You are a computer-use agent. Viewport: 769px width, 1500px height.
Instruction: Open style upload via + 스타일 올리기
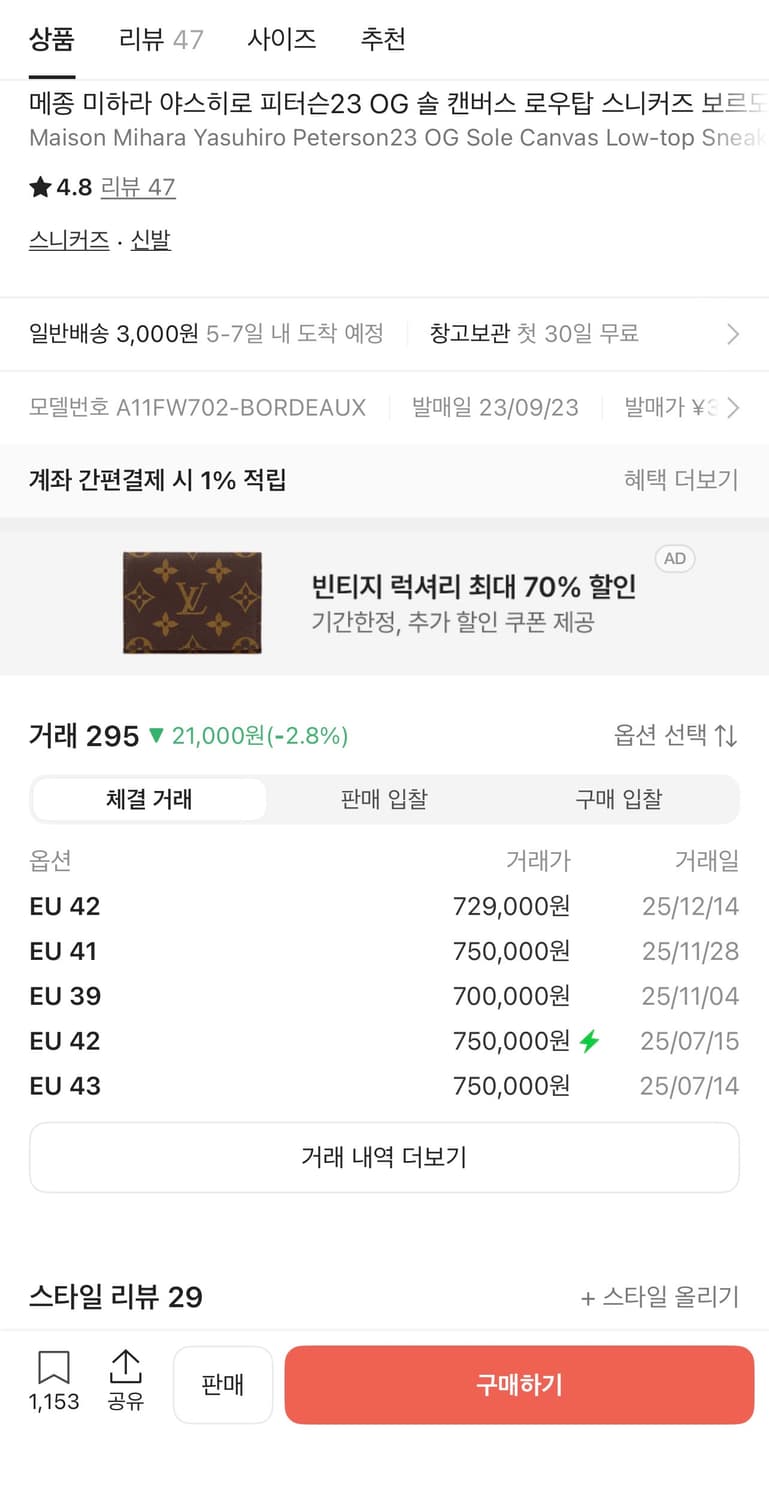point(660,1296)
